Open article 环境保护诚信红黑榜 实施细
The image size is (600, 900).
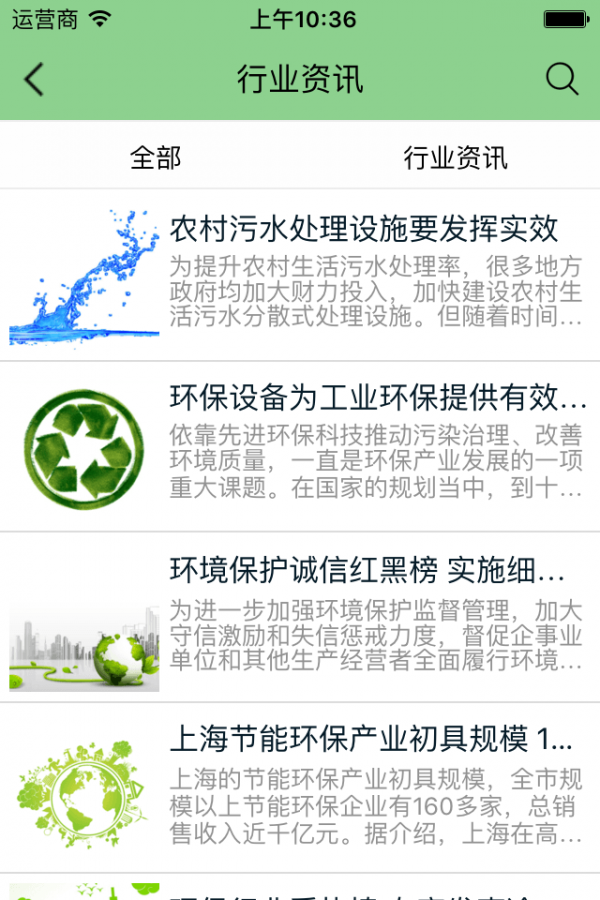pos(368,572)
